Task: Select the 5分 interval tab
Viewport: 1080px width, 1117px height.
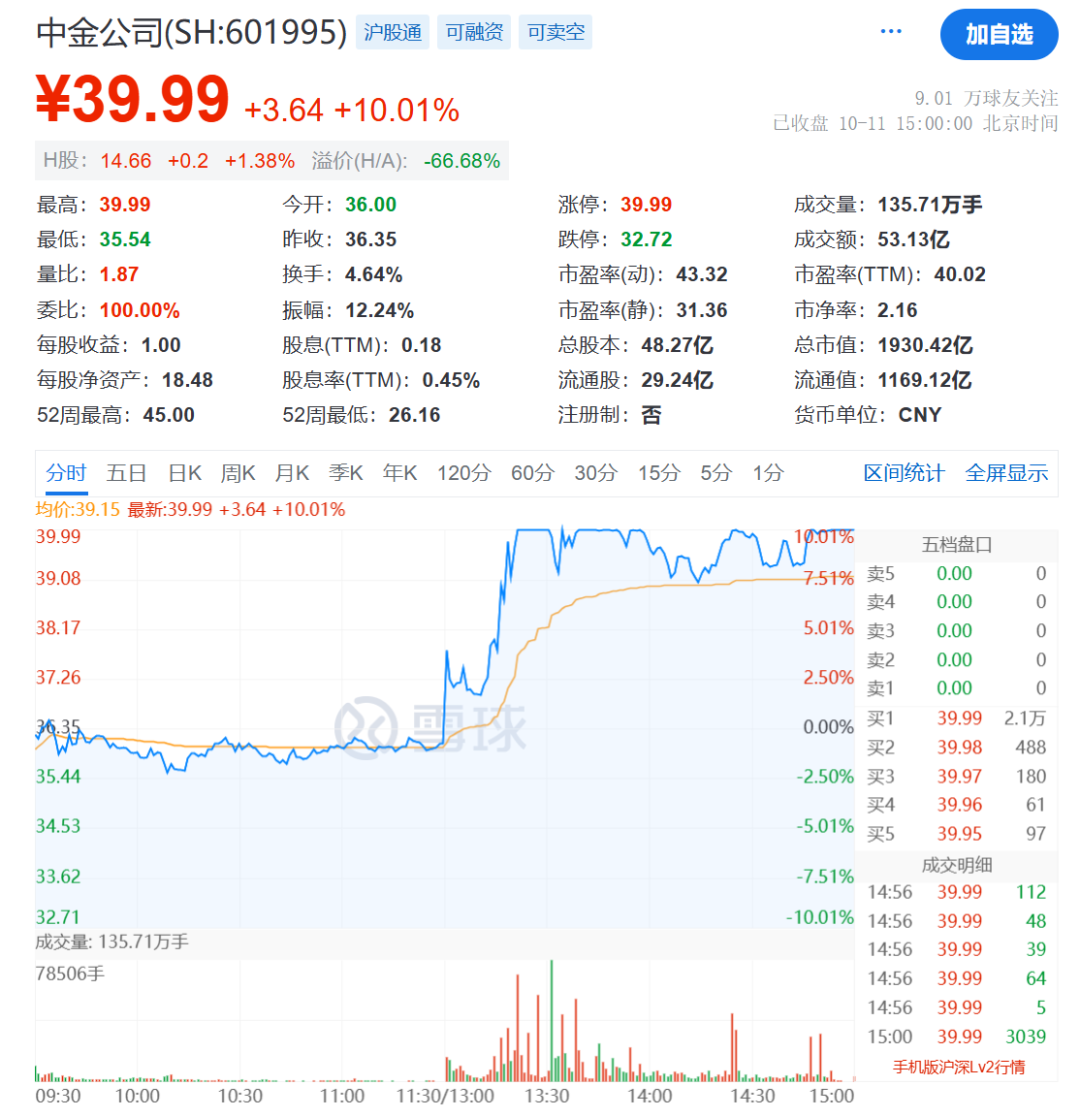Action: click(716, 473)
